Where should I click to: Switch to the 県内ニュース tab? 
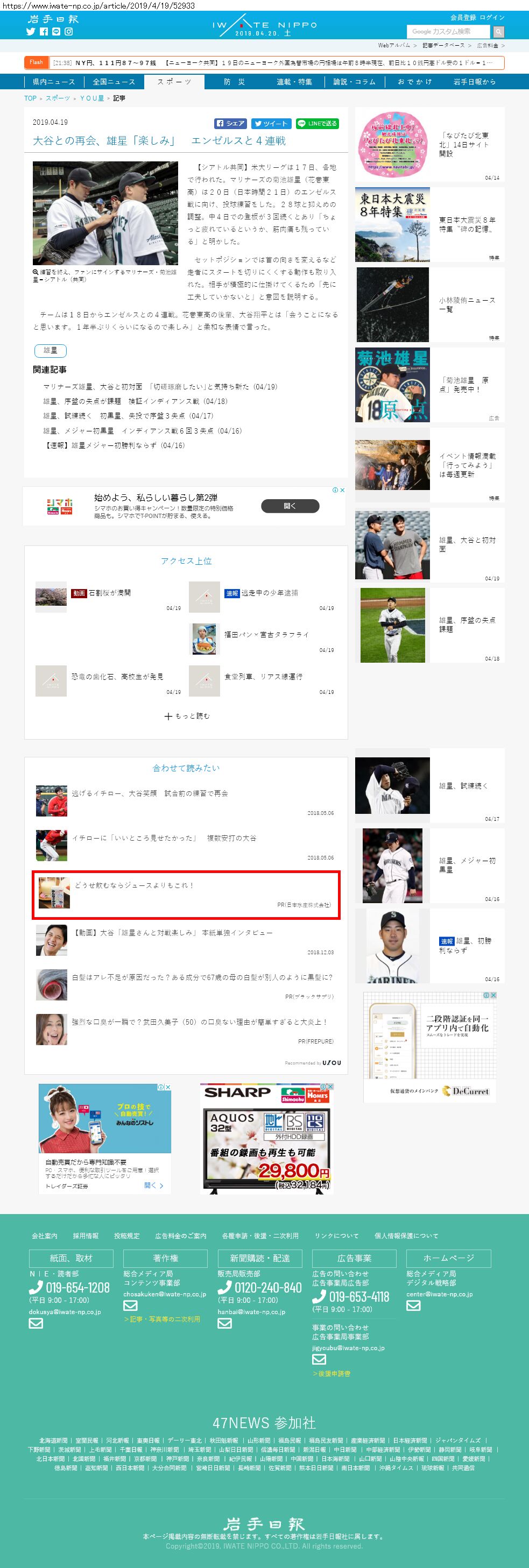(54, 82)
